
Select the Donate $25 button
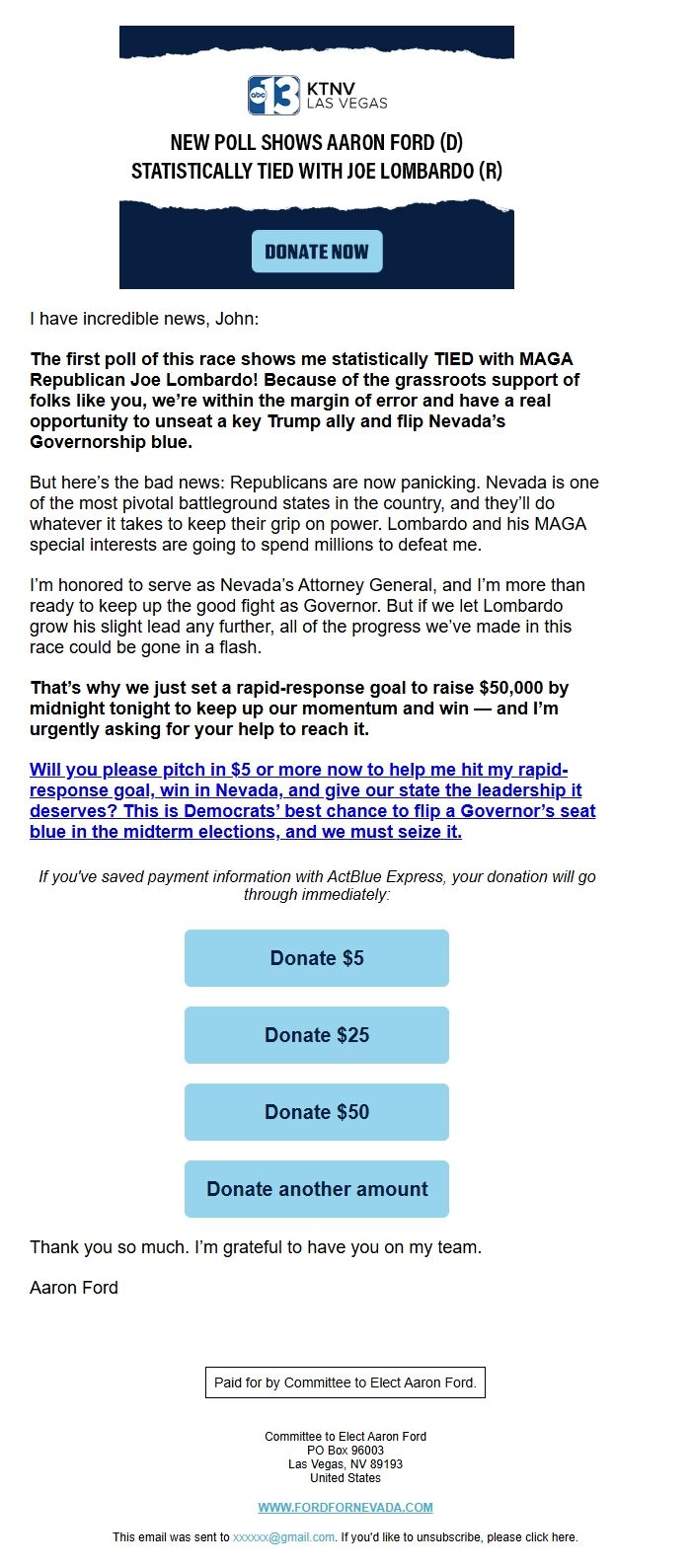click(317, 1035)
